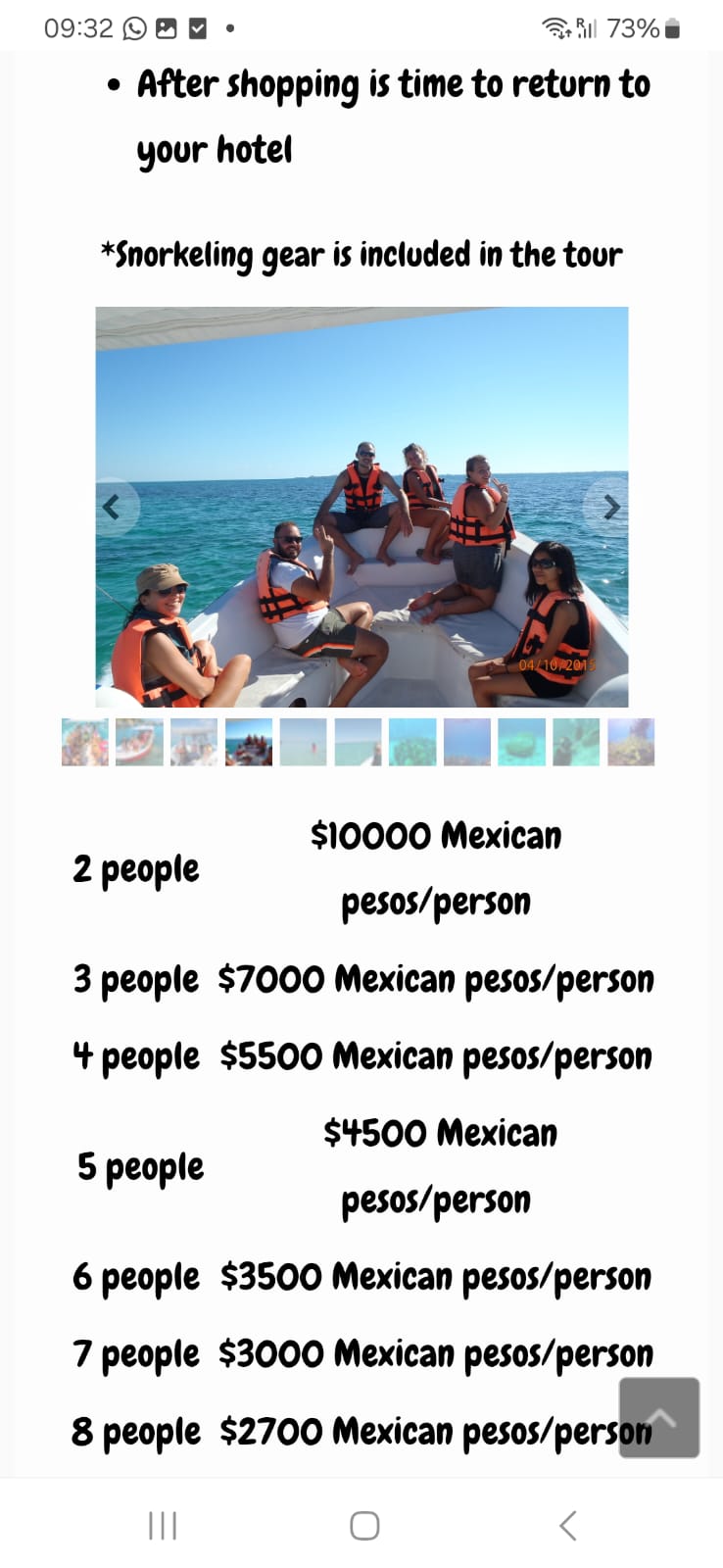Go back using the system back button
This screenshot has height=1568, width=723.
pos(567,1525)
